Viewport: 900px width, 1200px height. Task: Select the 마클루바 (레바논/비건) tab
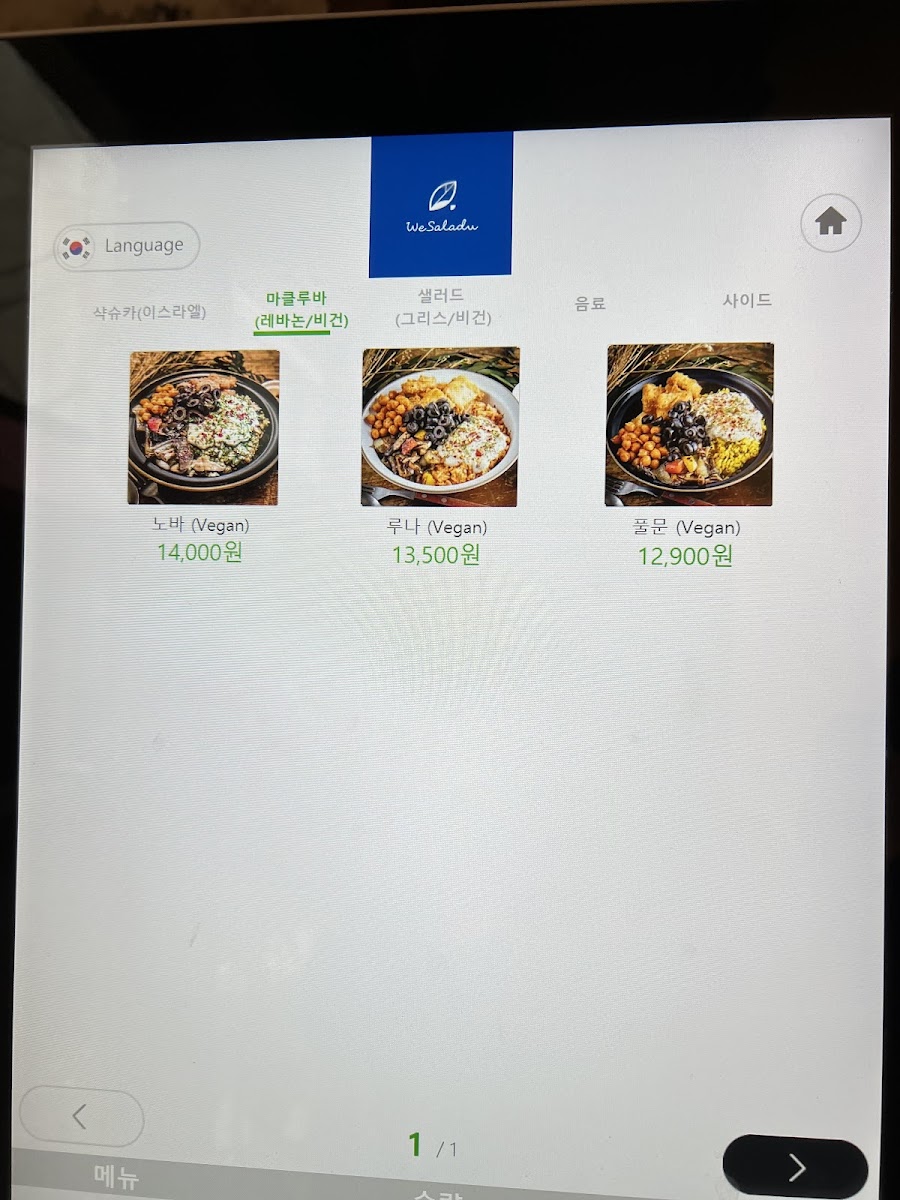(x=295, y=310)
